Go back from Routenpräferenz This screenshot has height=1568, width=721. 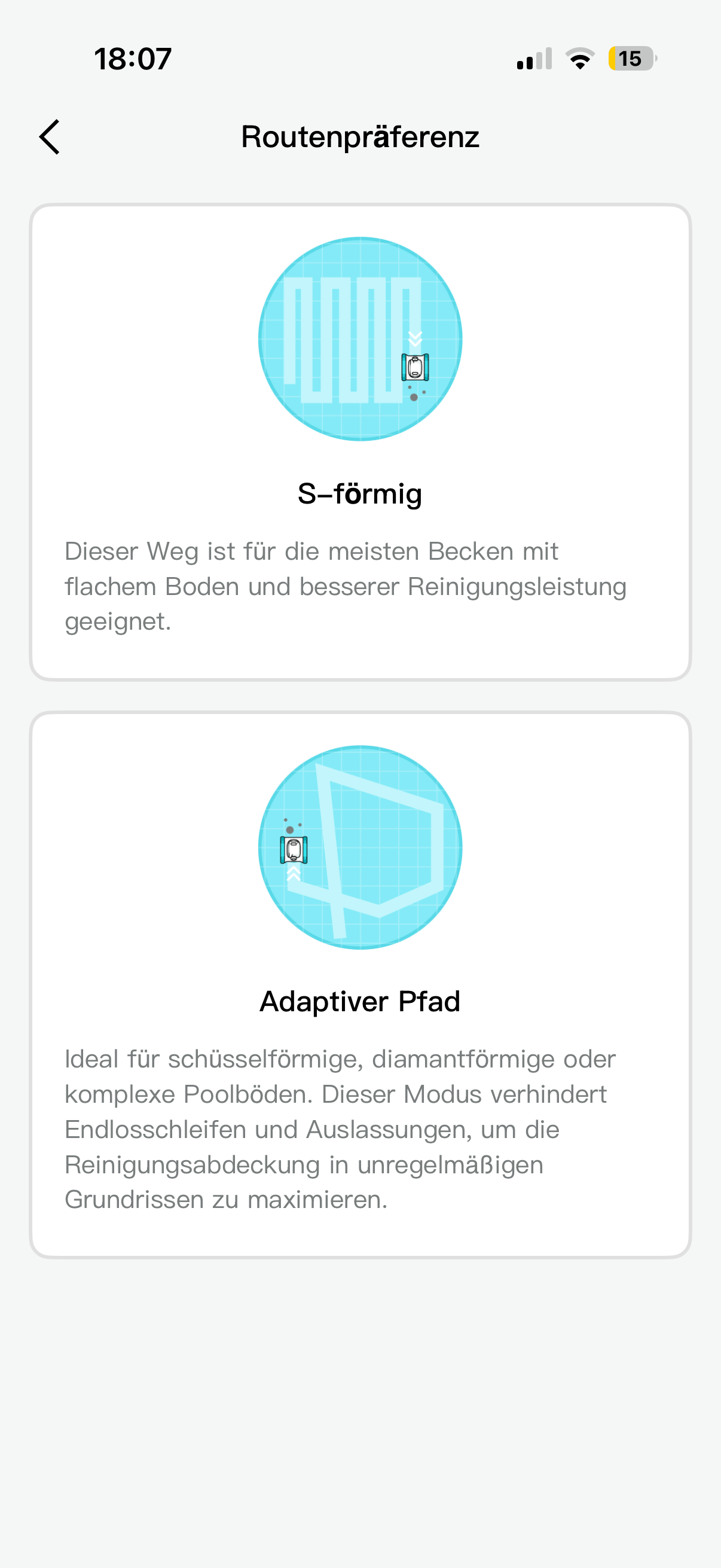pyautogui.click(x=50, y=137)
